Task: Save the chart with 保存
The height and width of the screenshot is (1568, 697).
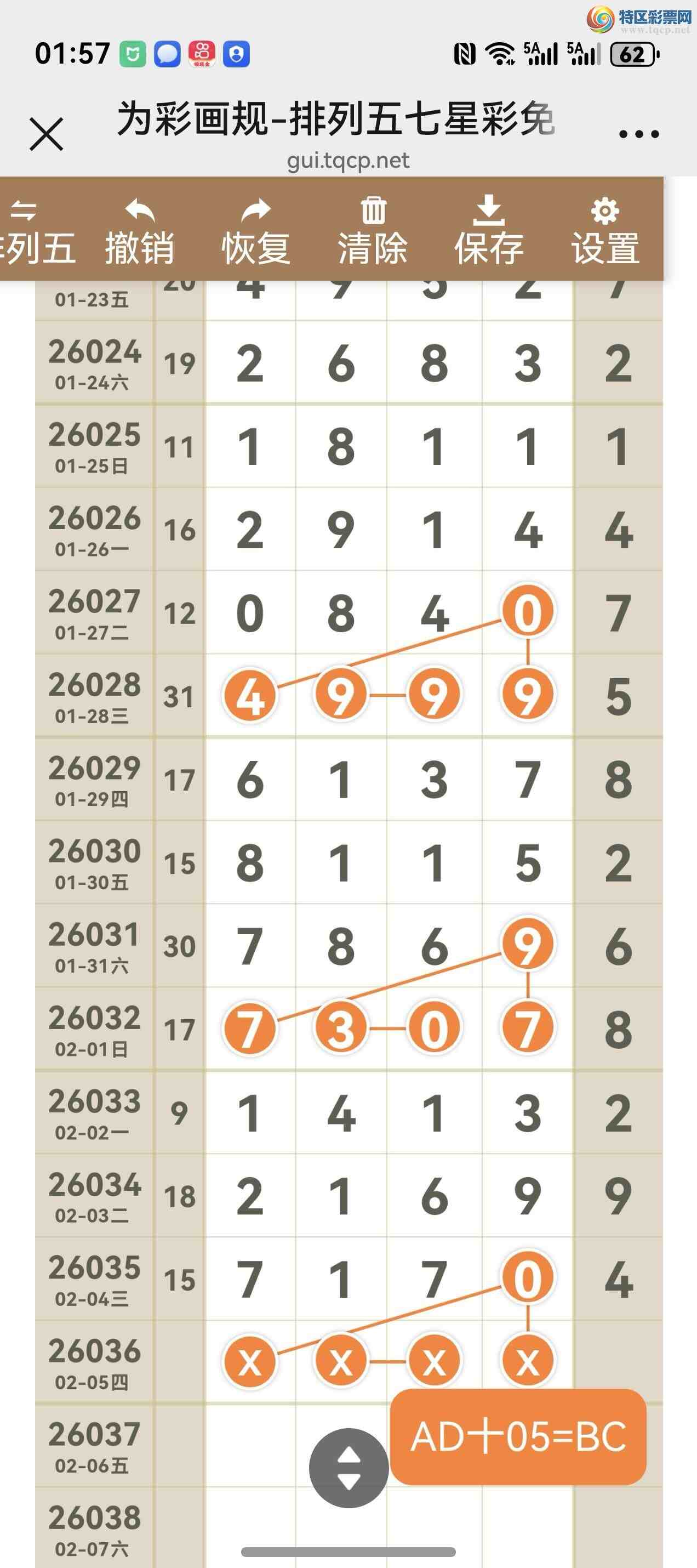Action: (489, 231)
